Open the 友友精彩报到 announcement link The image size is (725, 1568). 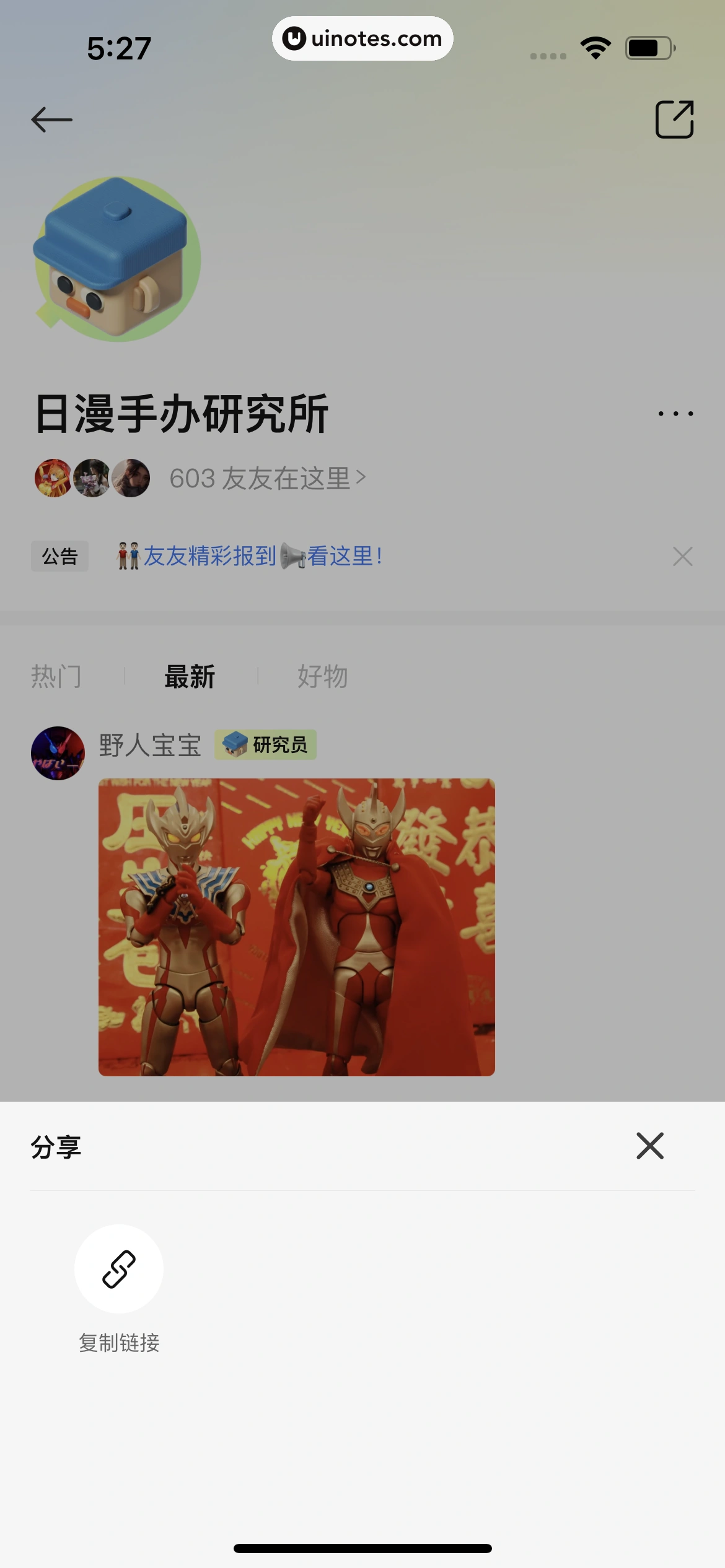[x=211, y=556]
